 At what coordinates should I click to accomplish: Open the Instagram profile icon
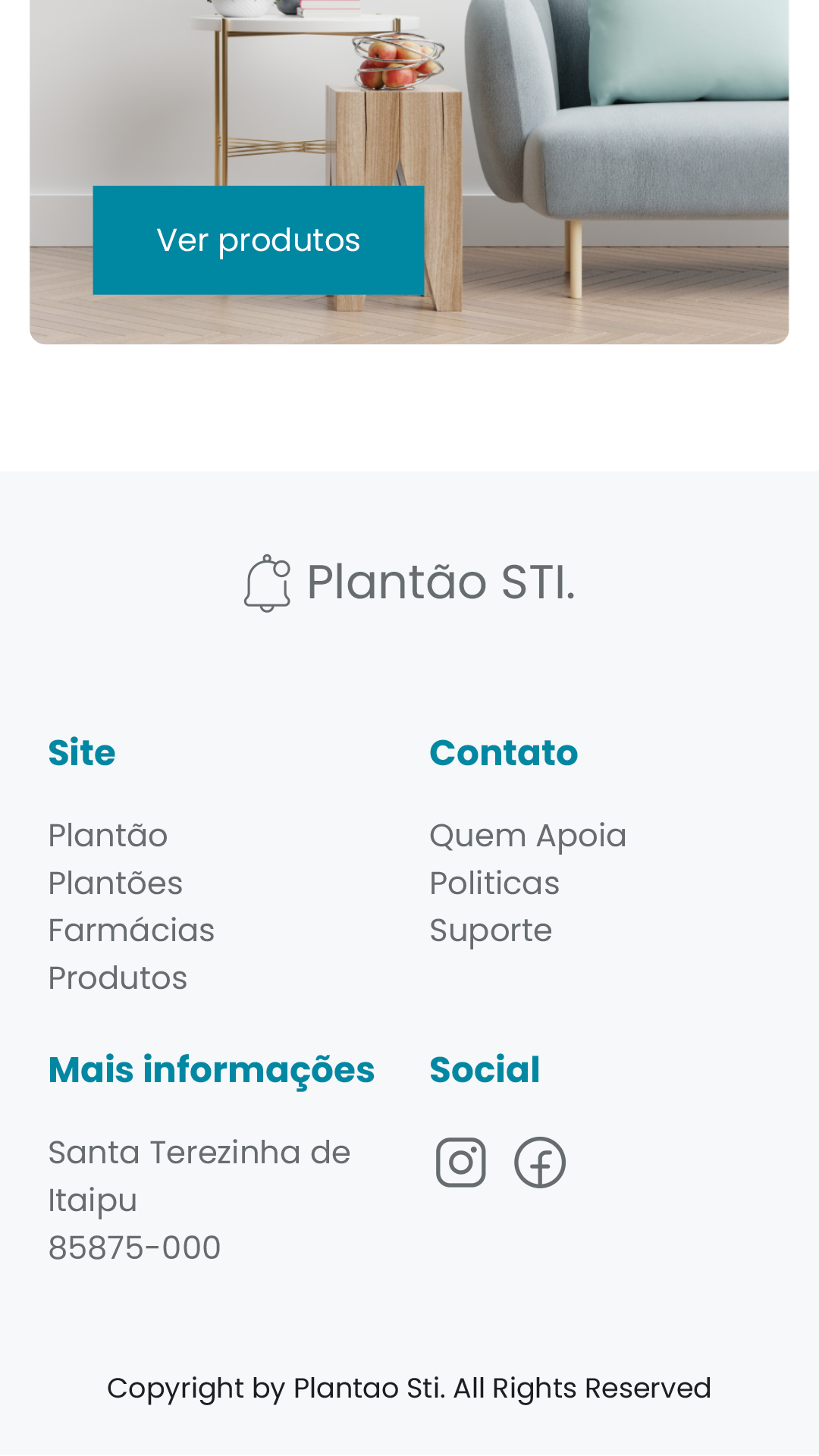(461, 1163)
